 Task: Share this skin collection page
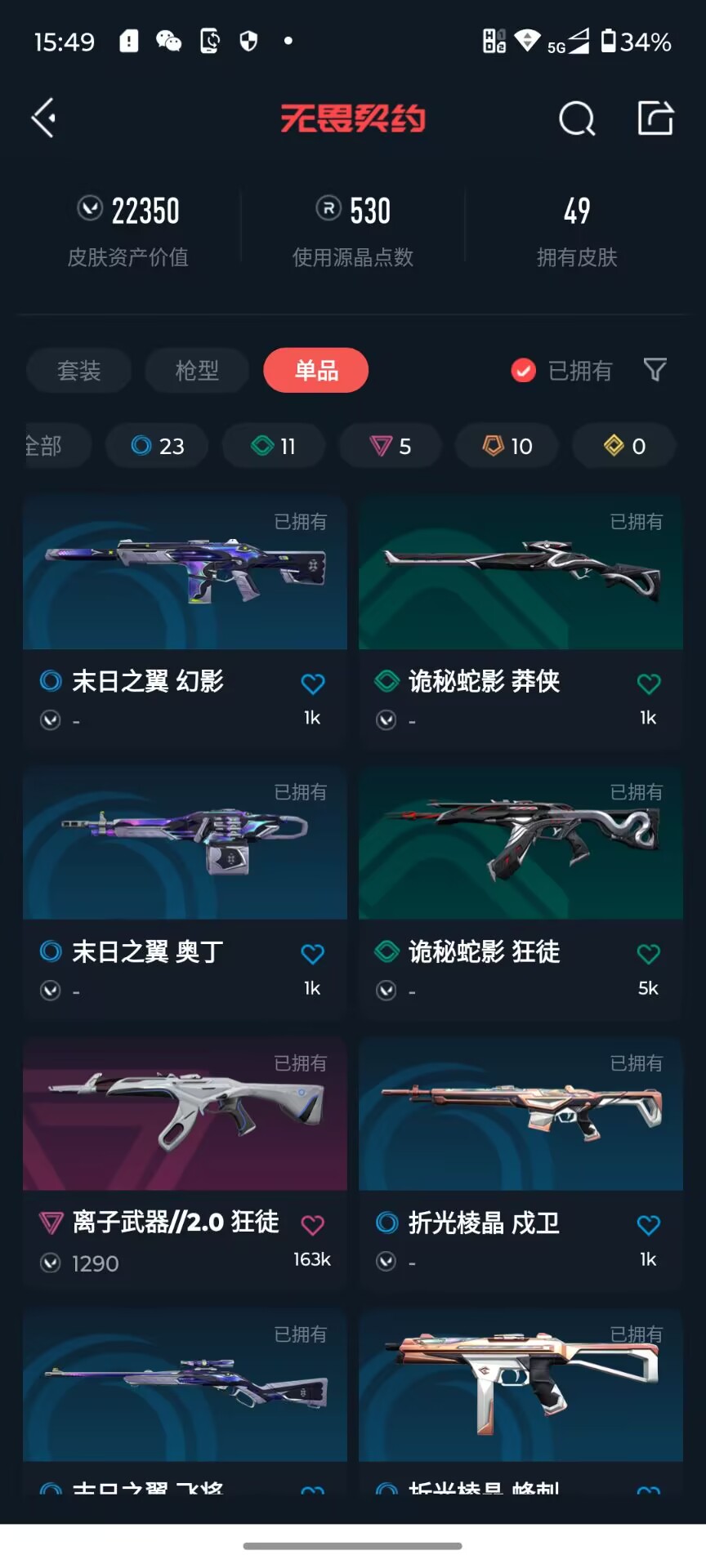click(x=655, y=118)
